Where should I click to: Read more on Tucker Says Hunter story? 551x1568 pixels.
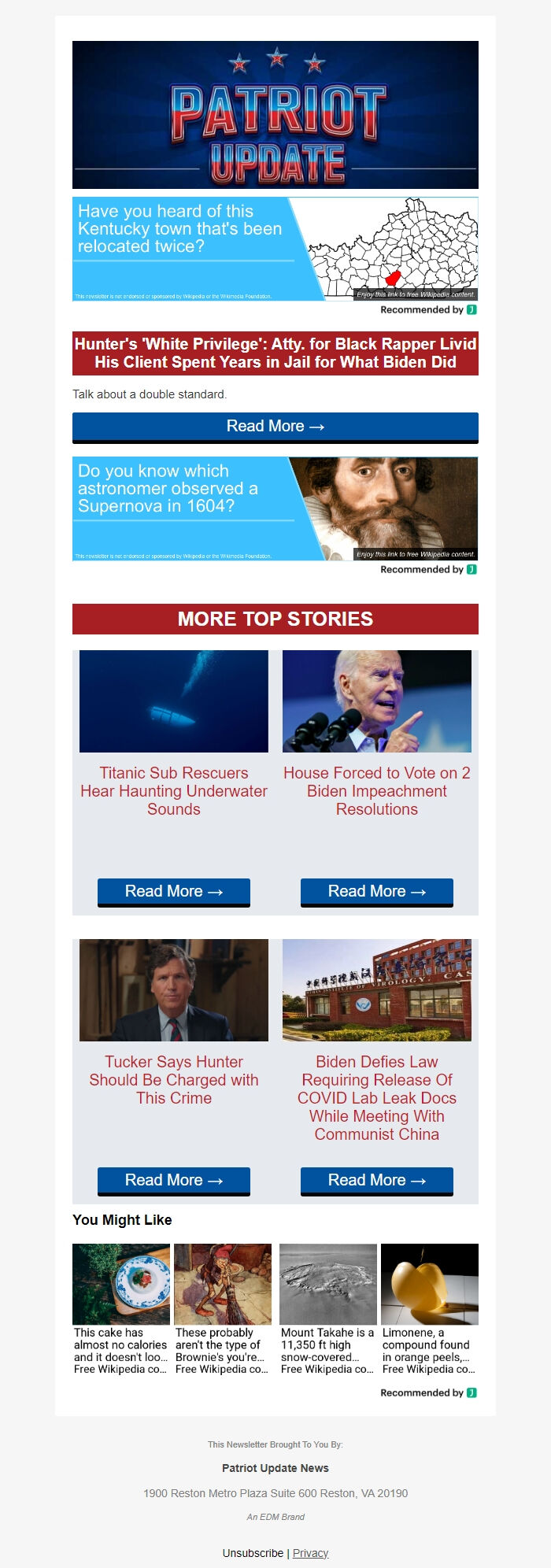(x=174, y=1181)
